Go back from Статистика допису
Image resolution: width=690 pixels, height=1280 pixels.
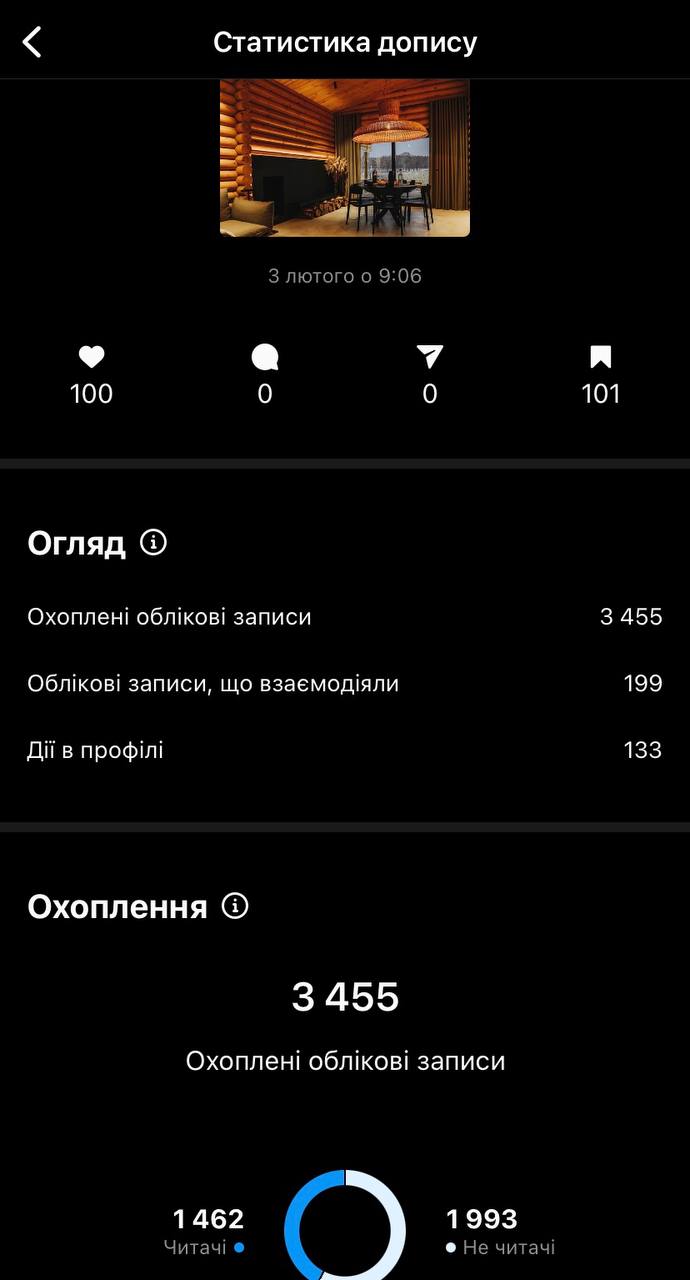(x=32, y=42)
